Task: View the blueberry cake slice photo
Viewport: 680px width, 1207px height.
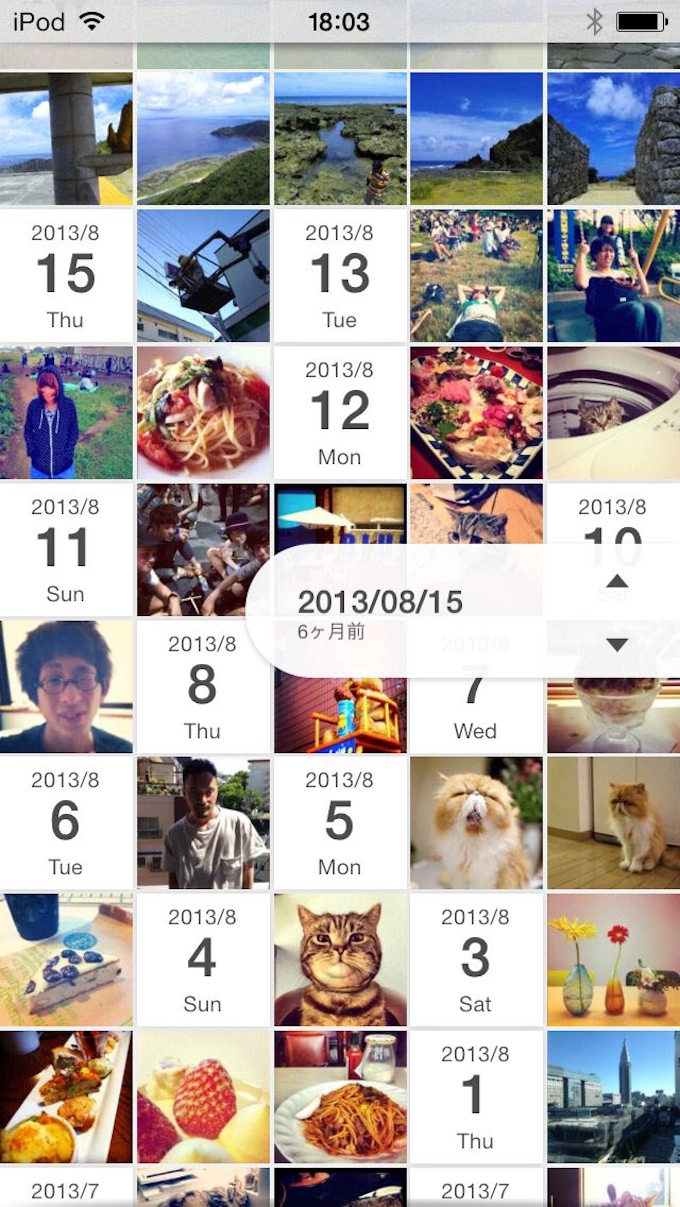Action: pos(66,960)
